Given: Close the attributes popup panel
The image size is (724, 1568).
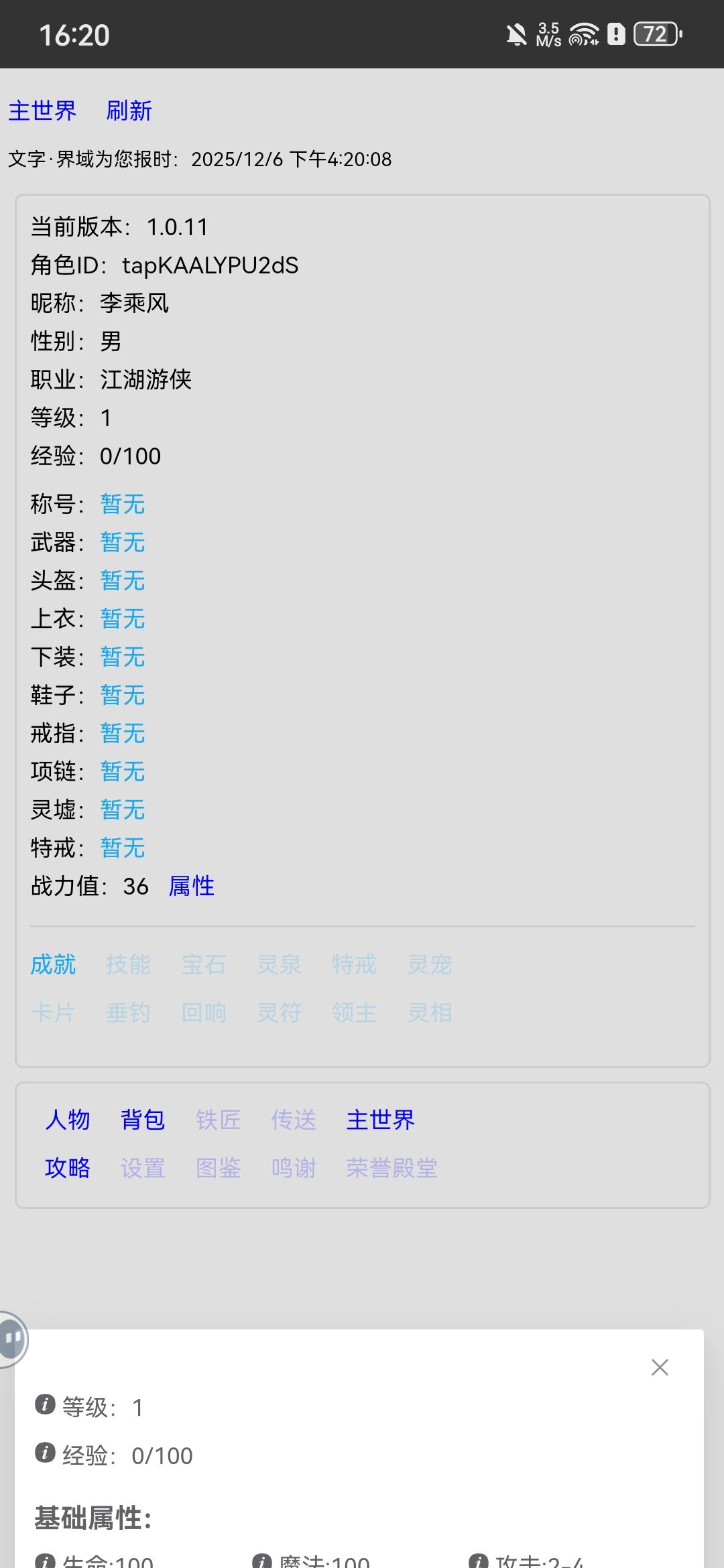Looking at the screenshot, I should pyautogui.click(x=660, y=1368).
